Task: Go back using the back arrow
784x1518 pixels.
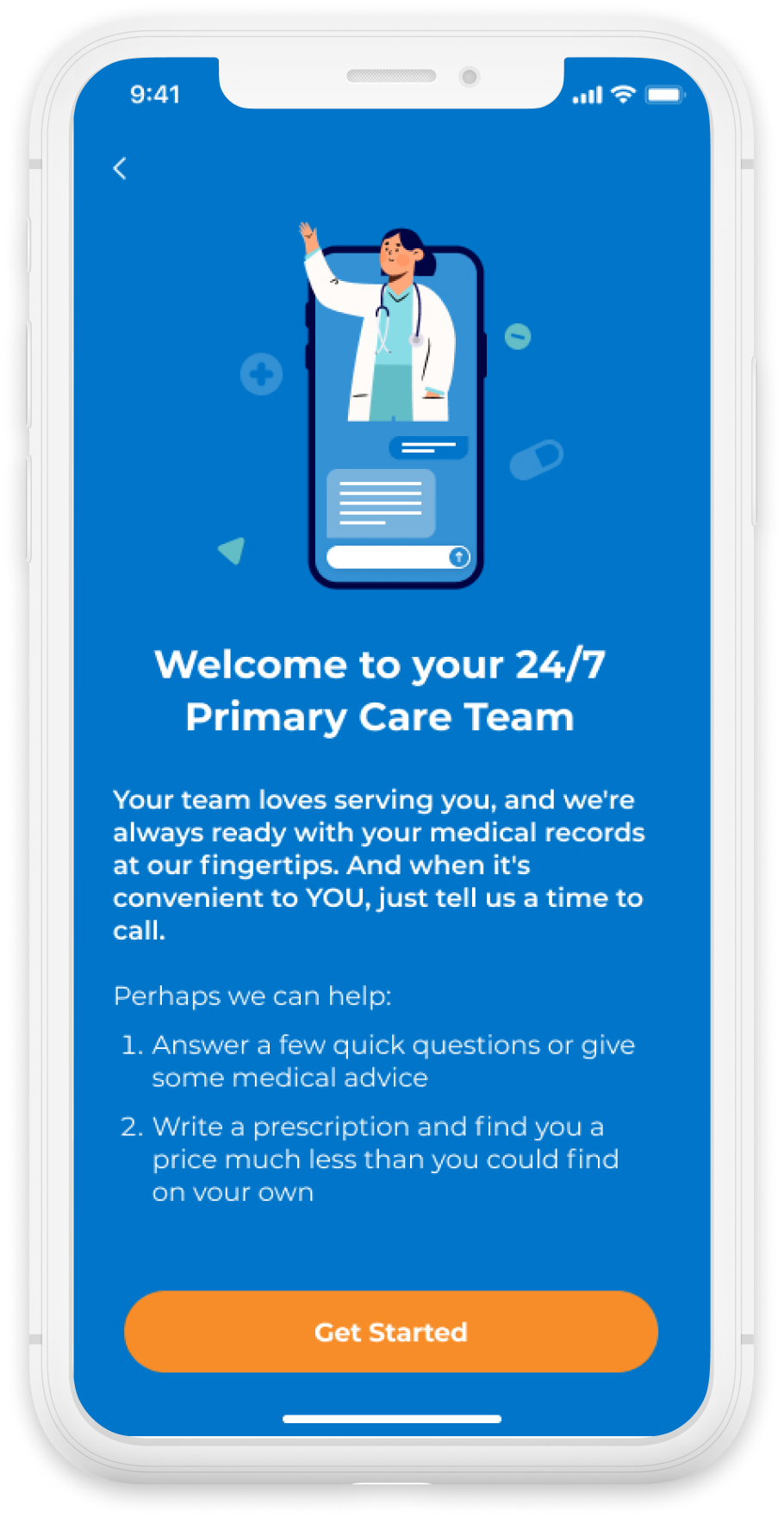Action: (x=120, y=168)
